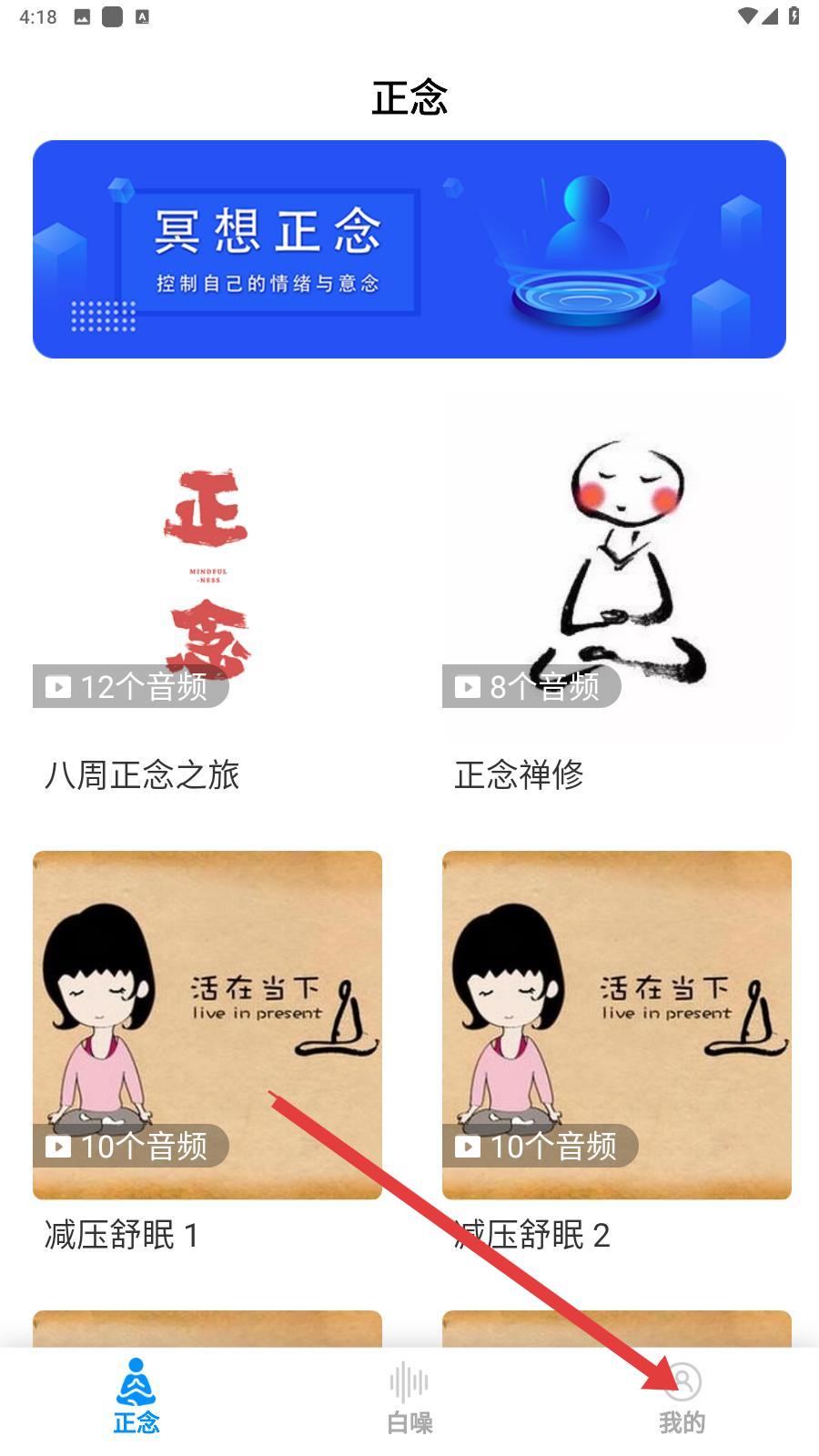Switch to the 我的 tab
The width and height of the screenshot is (819, 1456).
click(682, 1398)
